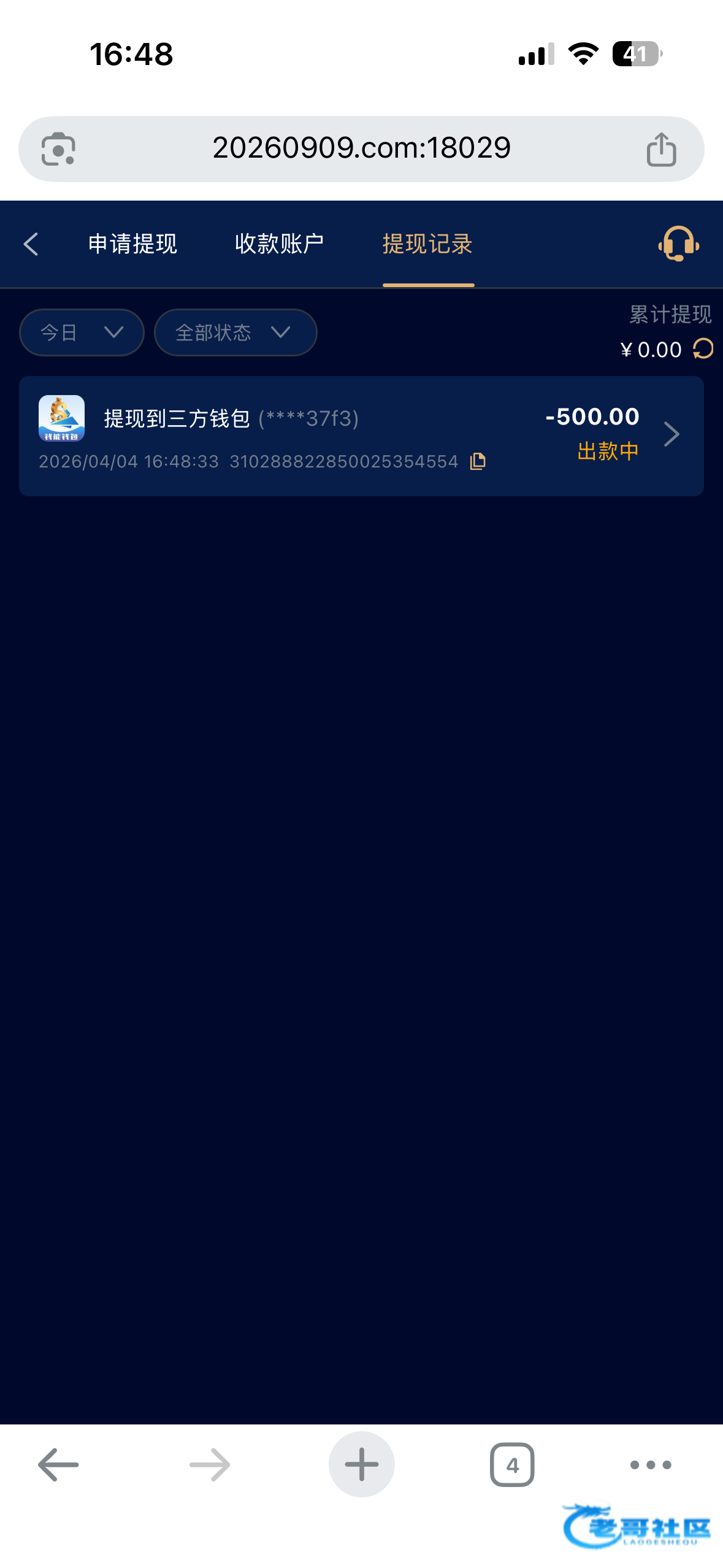Copy the withdrawal order number
723x1568 pixels.
click(x=478, y=461)
